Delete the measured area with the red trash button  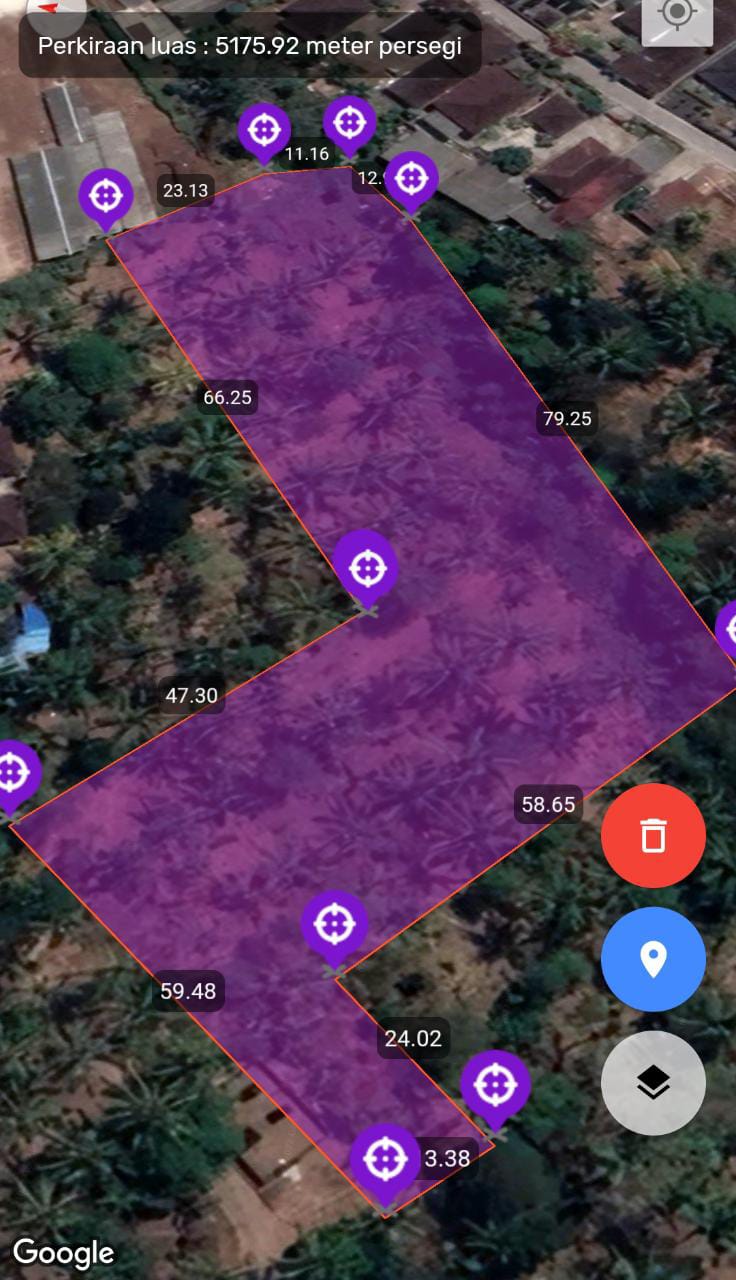pyautogui.click(x=653, y=835)
